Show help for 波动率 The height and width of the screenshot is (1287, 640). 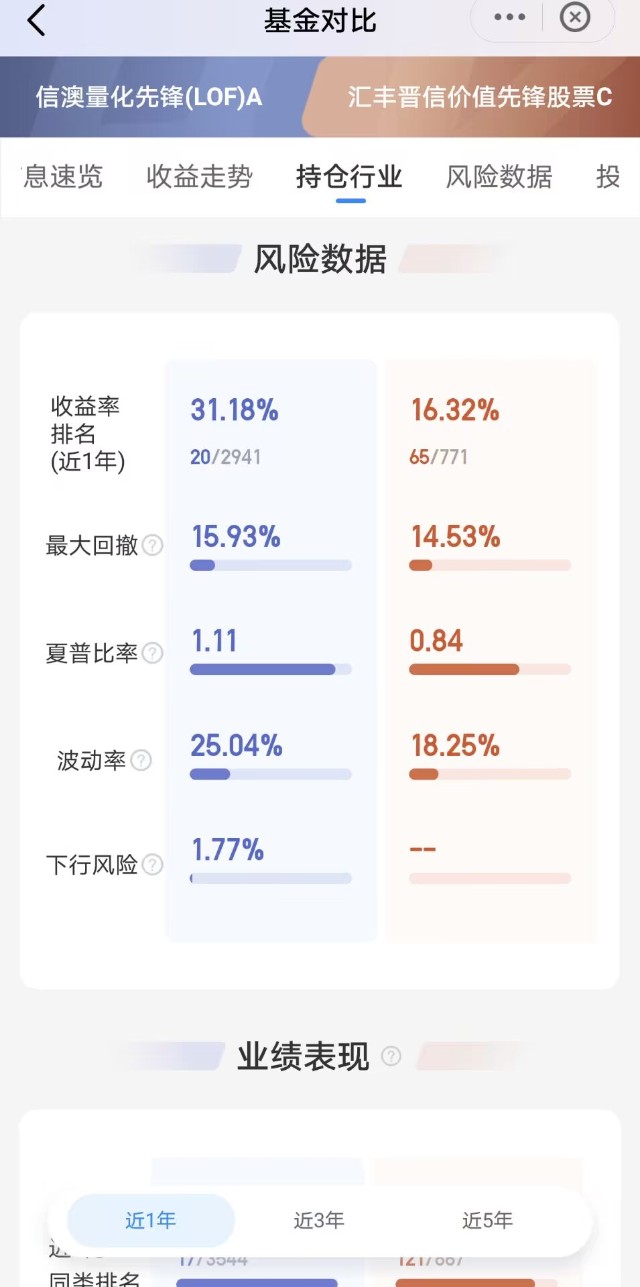141,760
